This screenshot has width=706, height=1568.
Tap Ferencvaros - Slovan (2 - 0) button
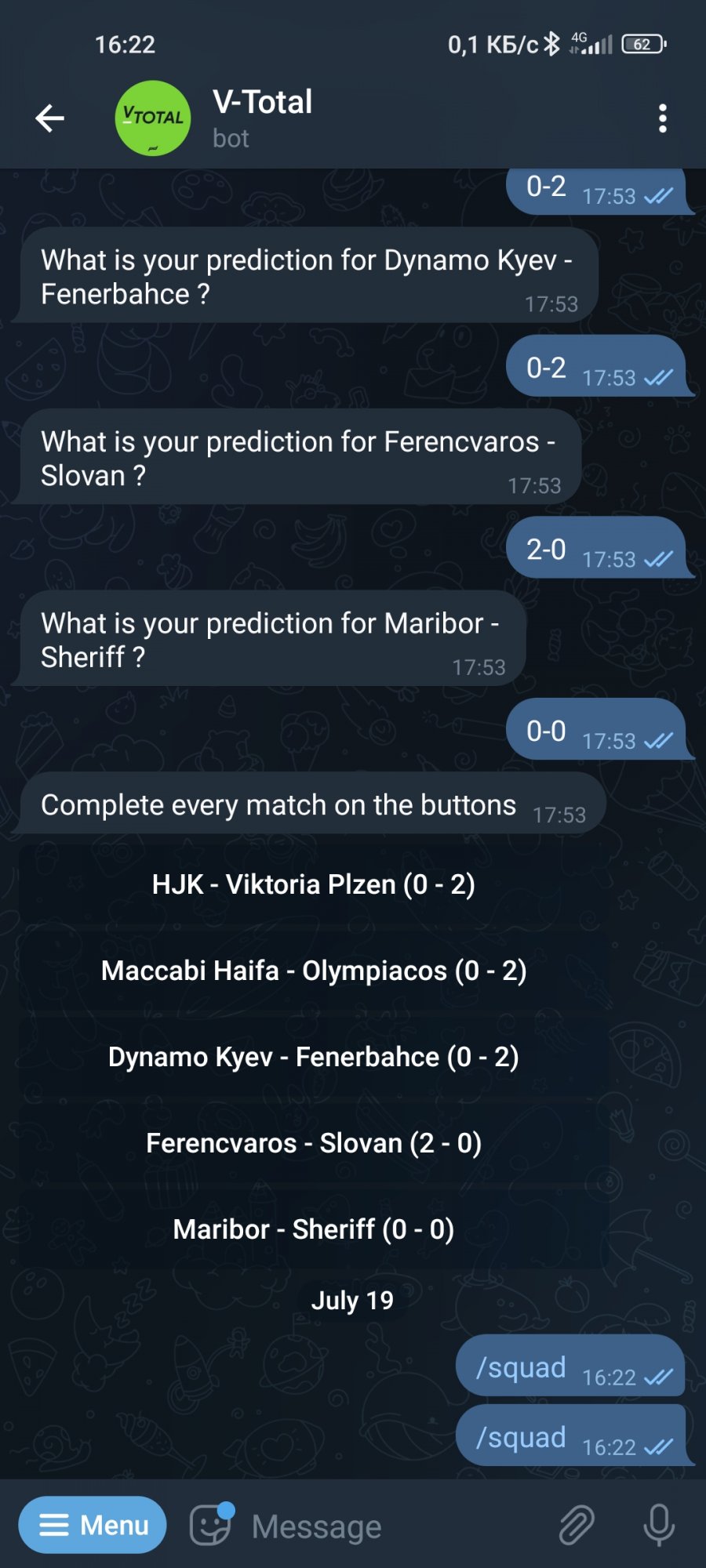[314, 1144]
